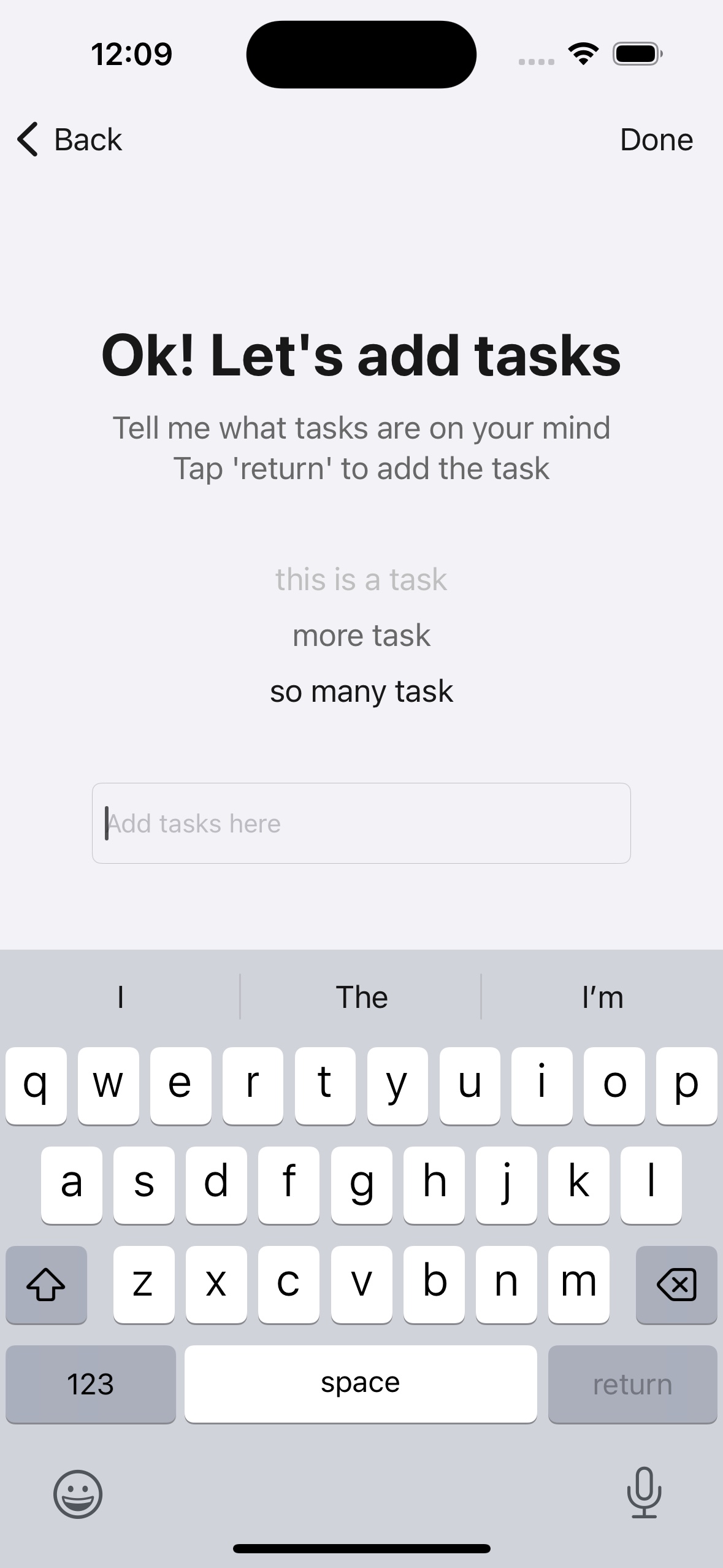The height and width of the screenshot is (1568, 723).
Task: Tap Done to finish adding tasks
Action: click(656, 140)
